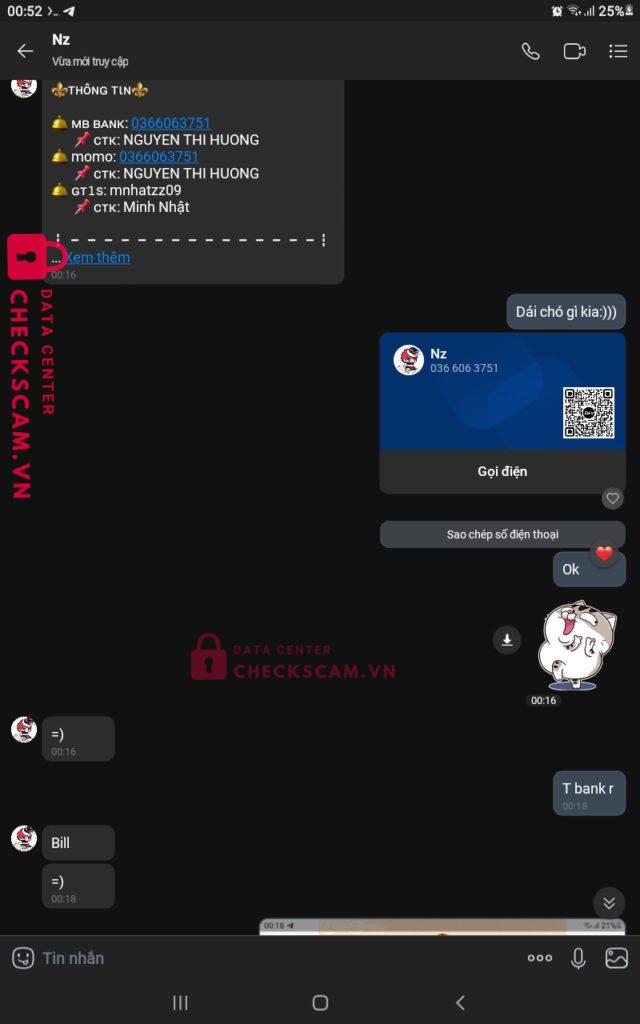Open the chat options menu
640x1024 pixels.
[618, 51]
